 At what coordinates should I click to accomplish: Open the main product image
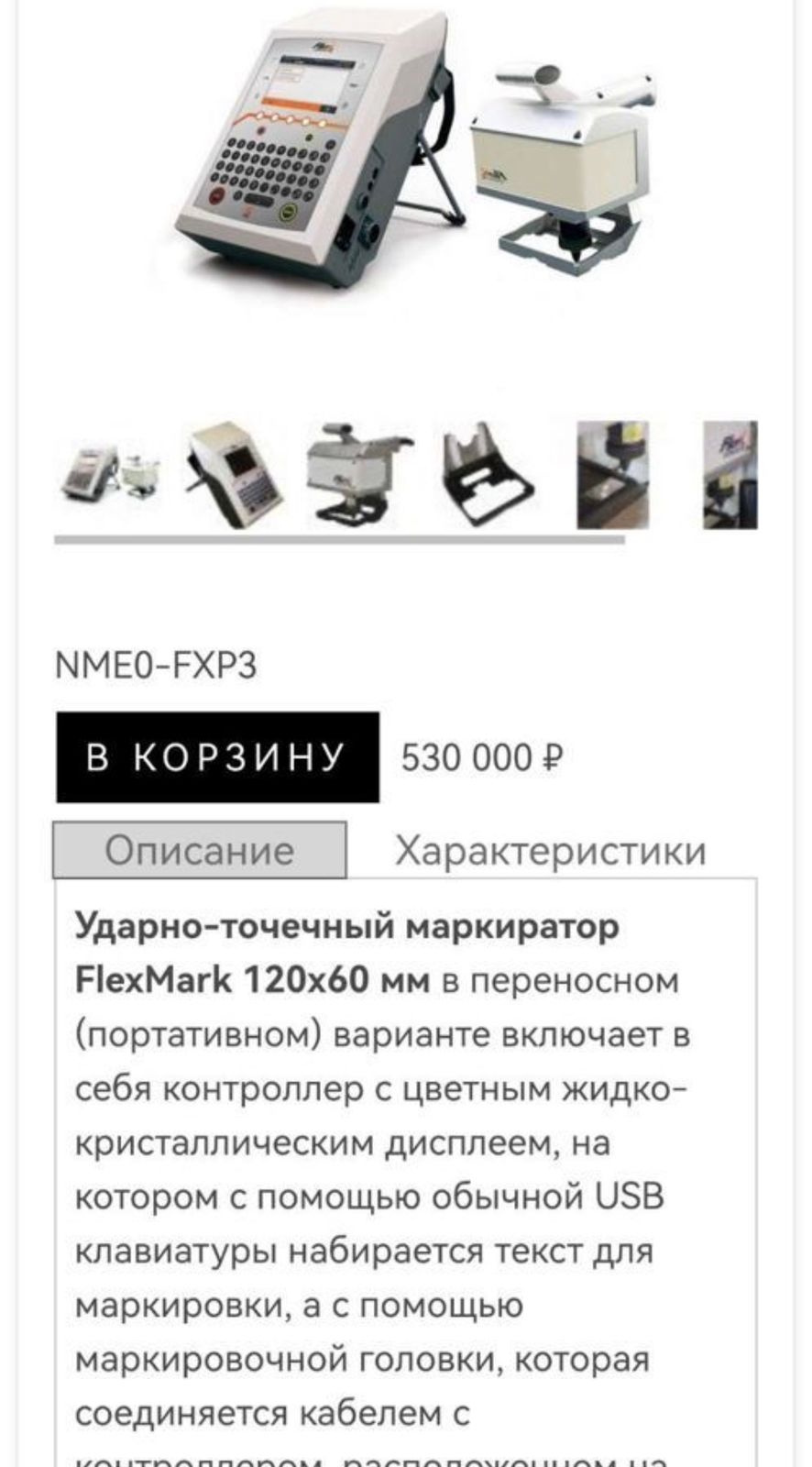point(412,156)
